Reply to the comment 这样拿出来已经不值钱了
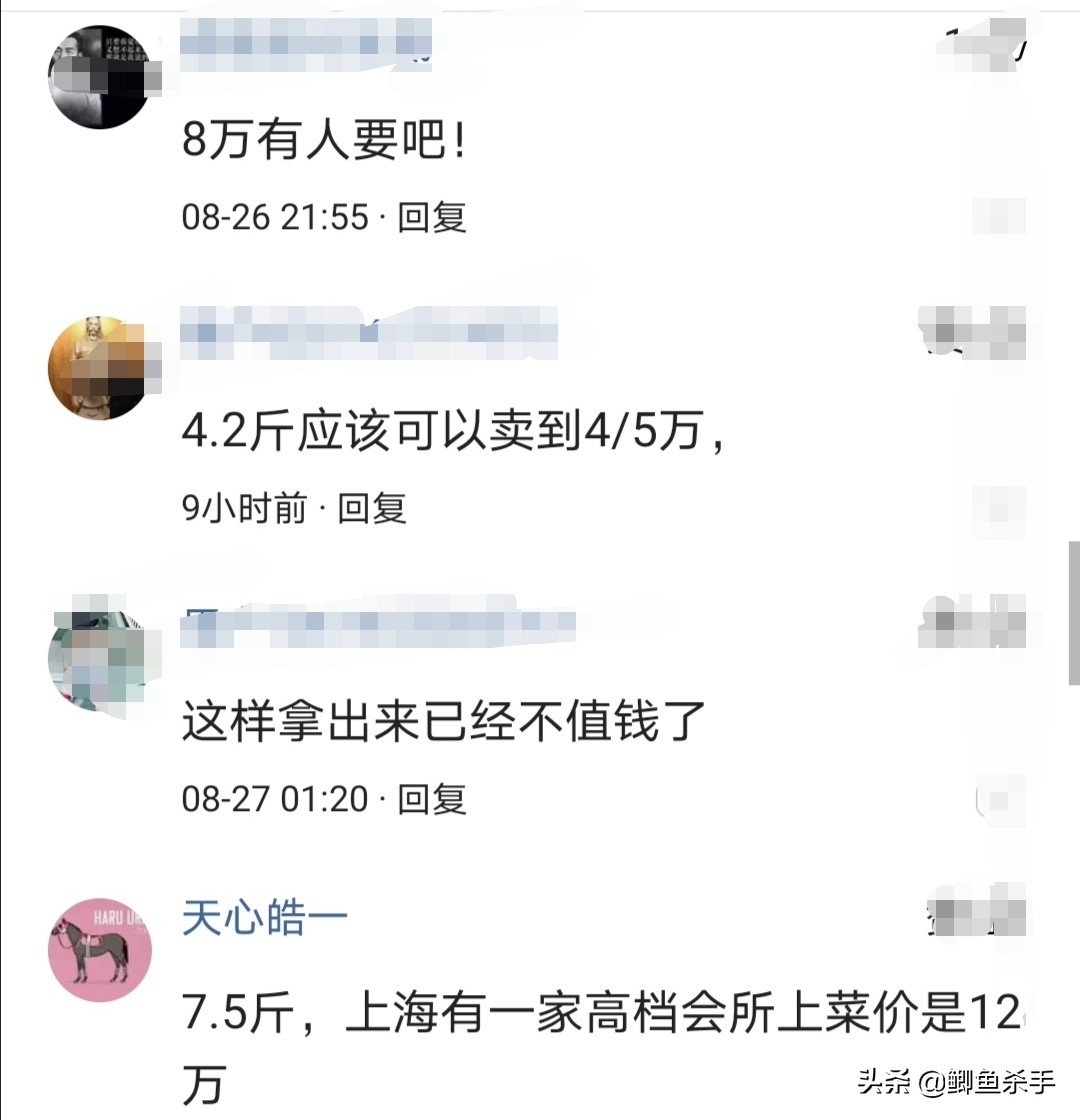 [432, 799]
